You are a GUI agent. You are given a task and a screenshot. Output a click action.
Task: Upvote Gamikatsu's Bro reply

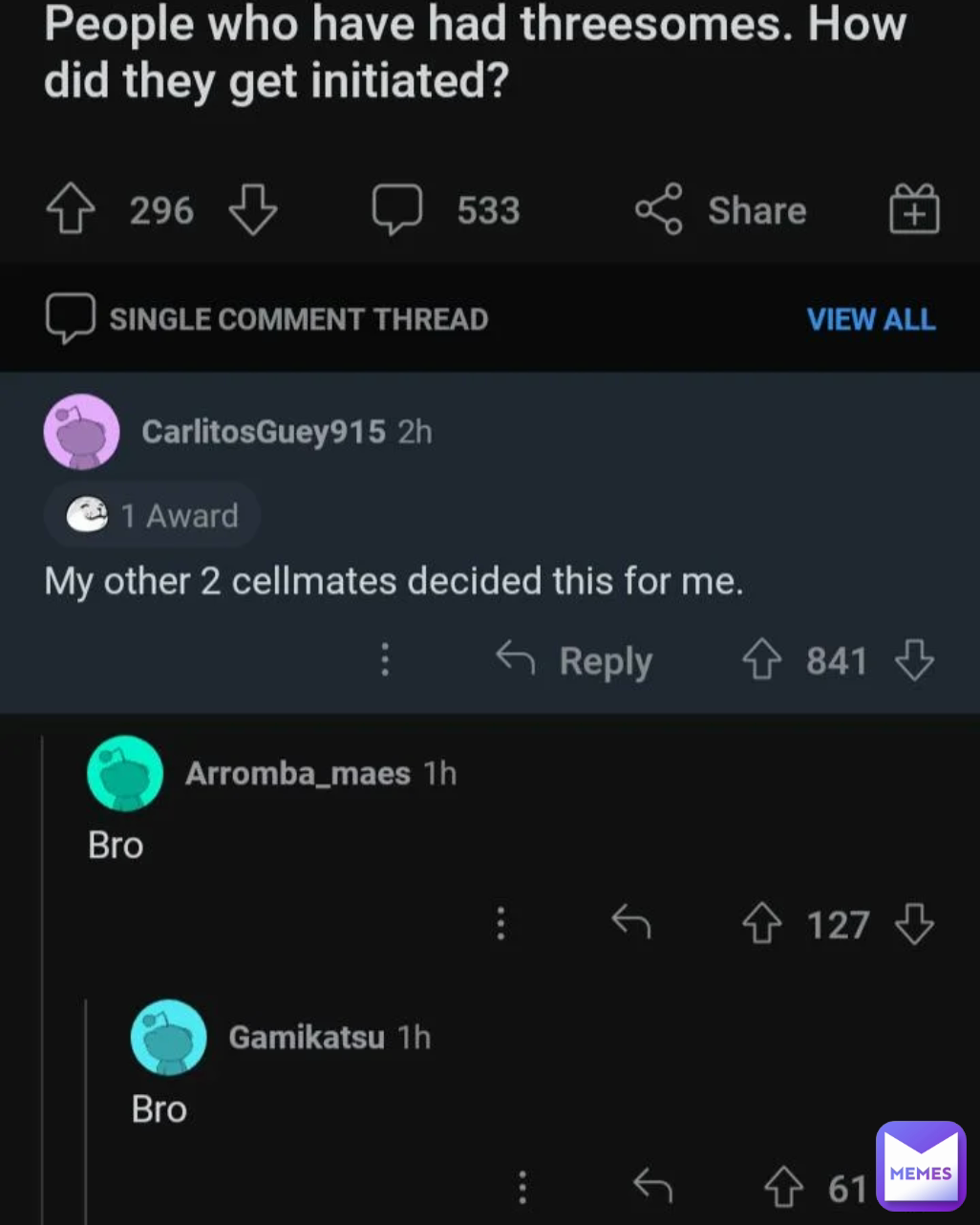click(x=781, y=1185)
